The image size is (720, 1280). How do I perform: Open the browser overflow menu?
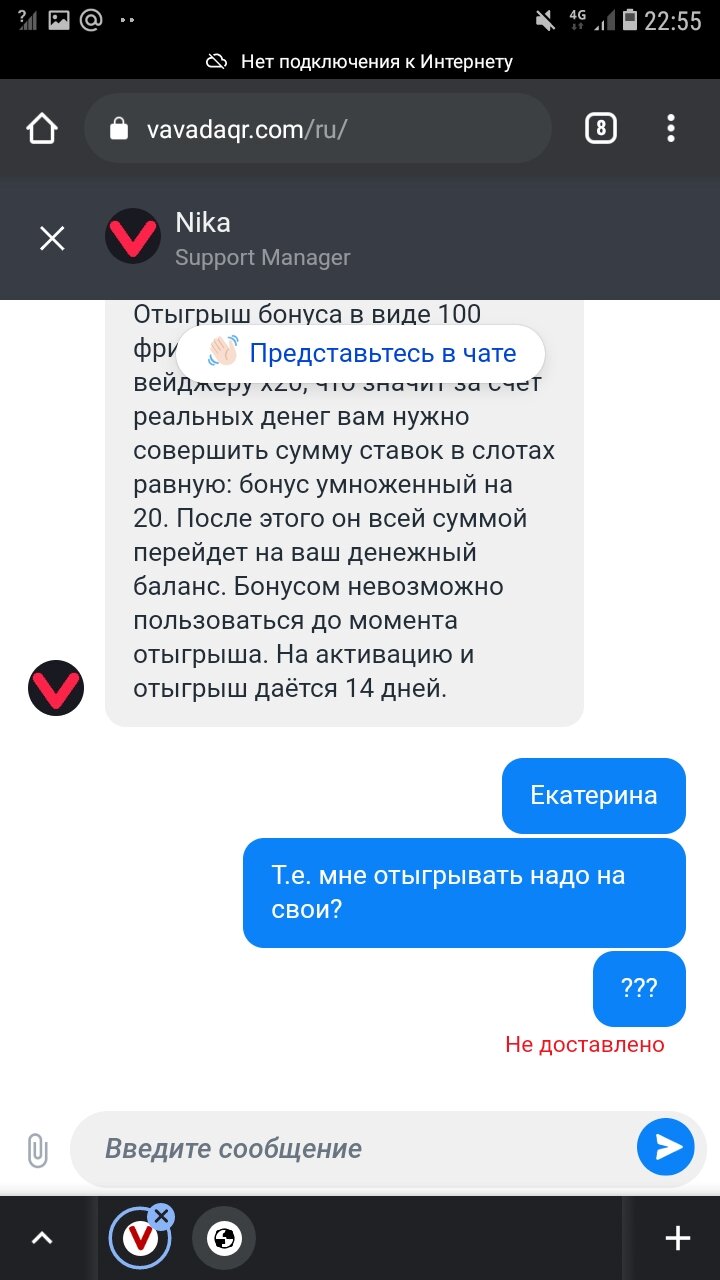(x=671, y=128)
